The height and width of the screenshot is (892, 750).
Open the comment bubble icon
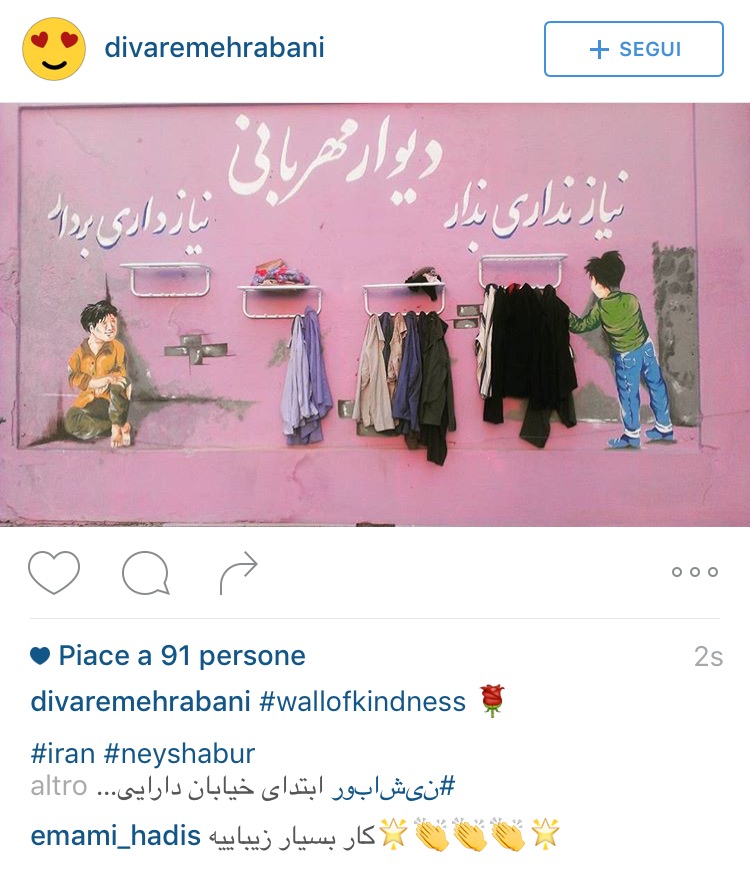[x=145, y=573]
